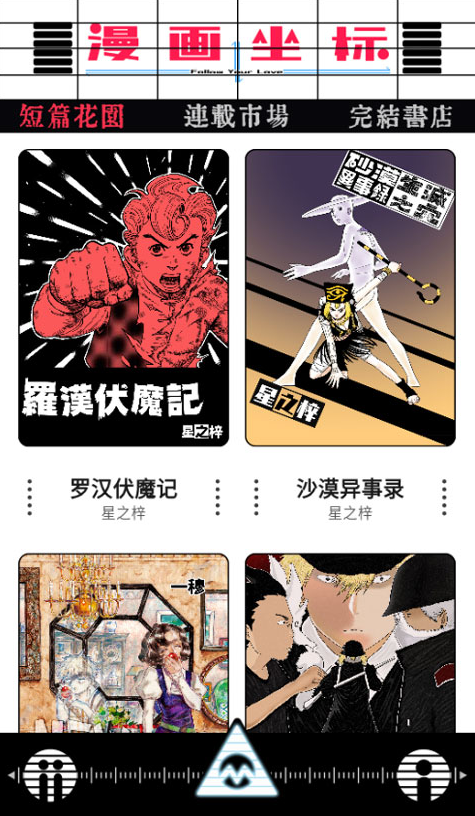Open the comic with the blond capped character

[x=351, y=643]
